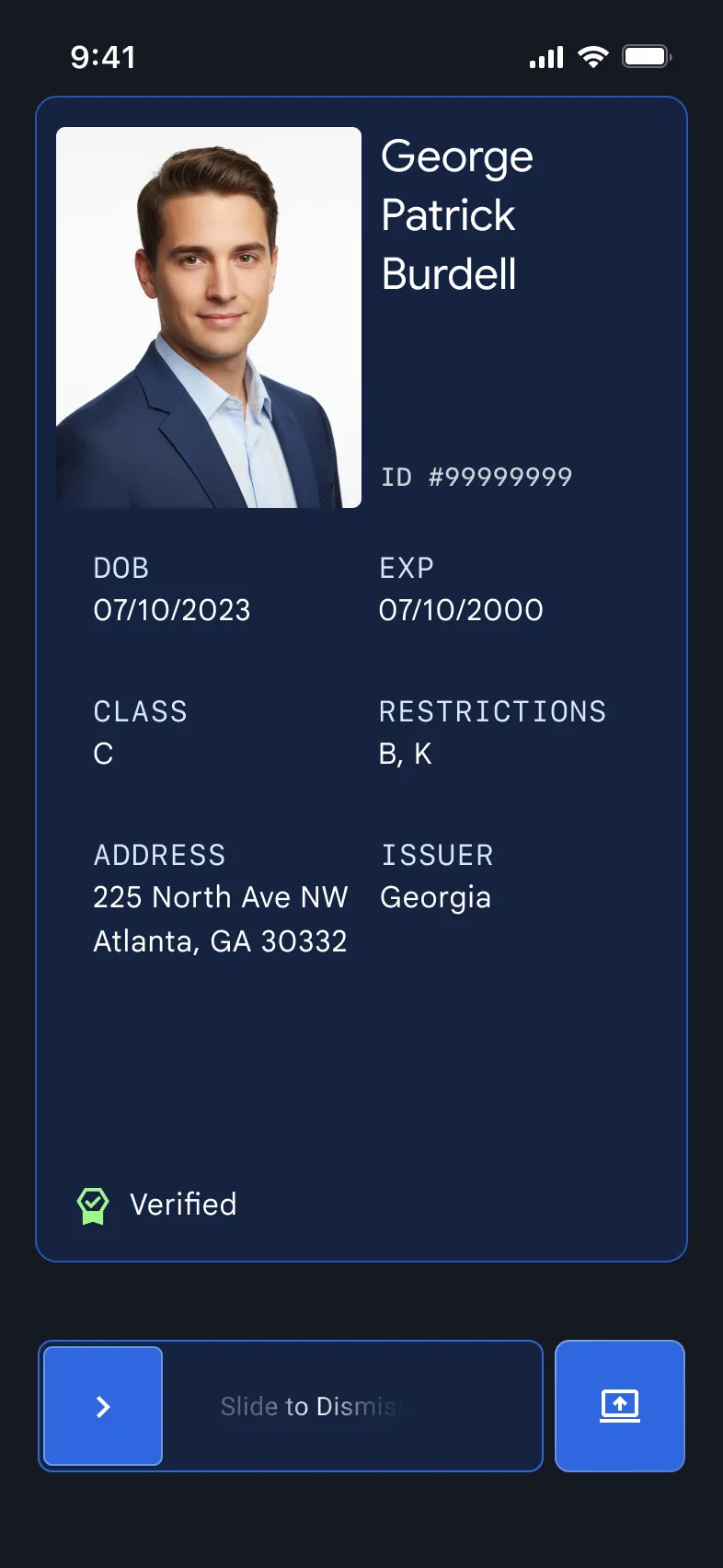Image resolution: width=723 pixels, height=1568 pixels.
Task: Tap the address 225 North Ave NW
Action: (x=220, y=897)
